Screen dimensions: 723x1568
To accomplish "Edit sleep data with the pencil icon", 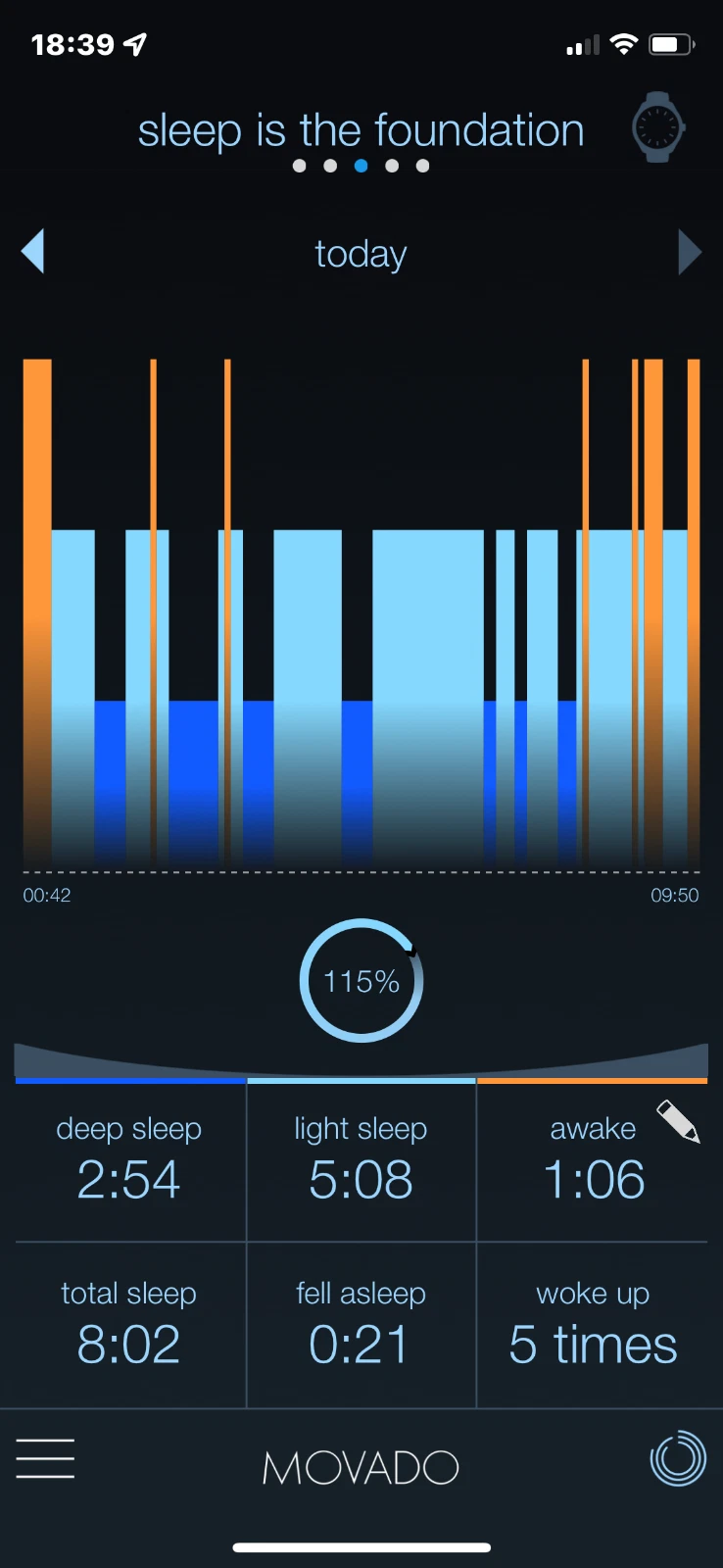I will [x=678, y=1121].
